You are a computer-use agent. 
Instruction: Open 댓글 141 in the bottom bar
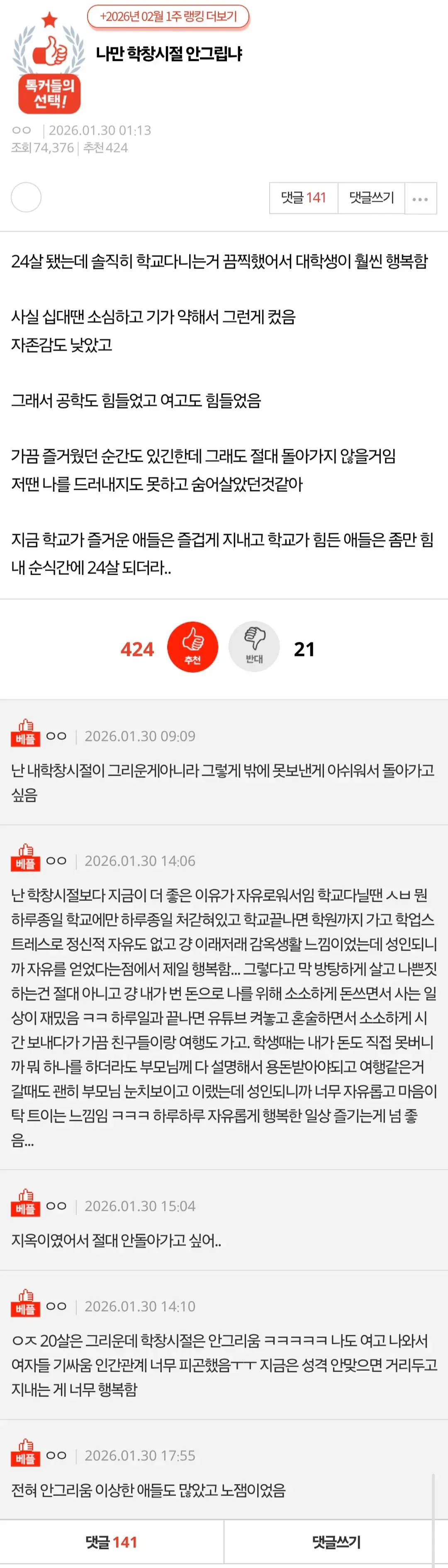pos(112,1542)
